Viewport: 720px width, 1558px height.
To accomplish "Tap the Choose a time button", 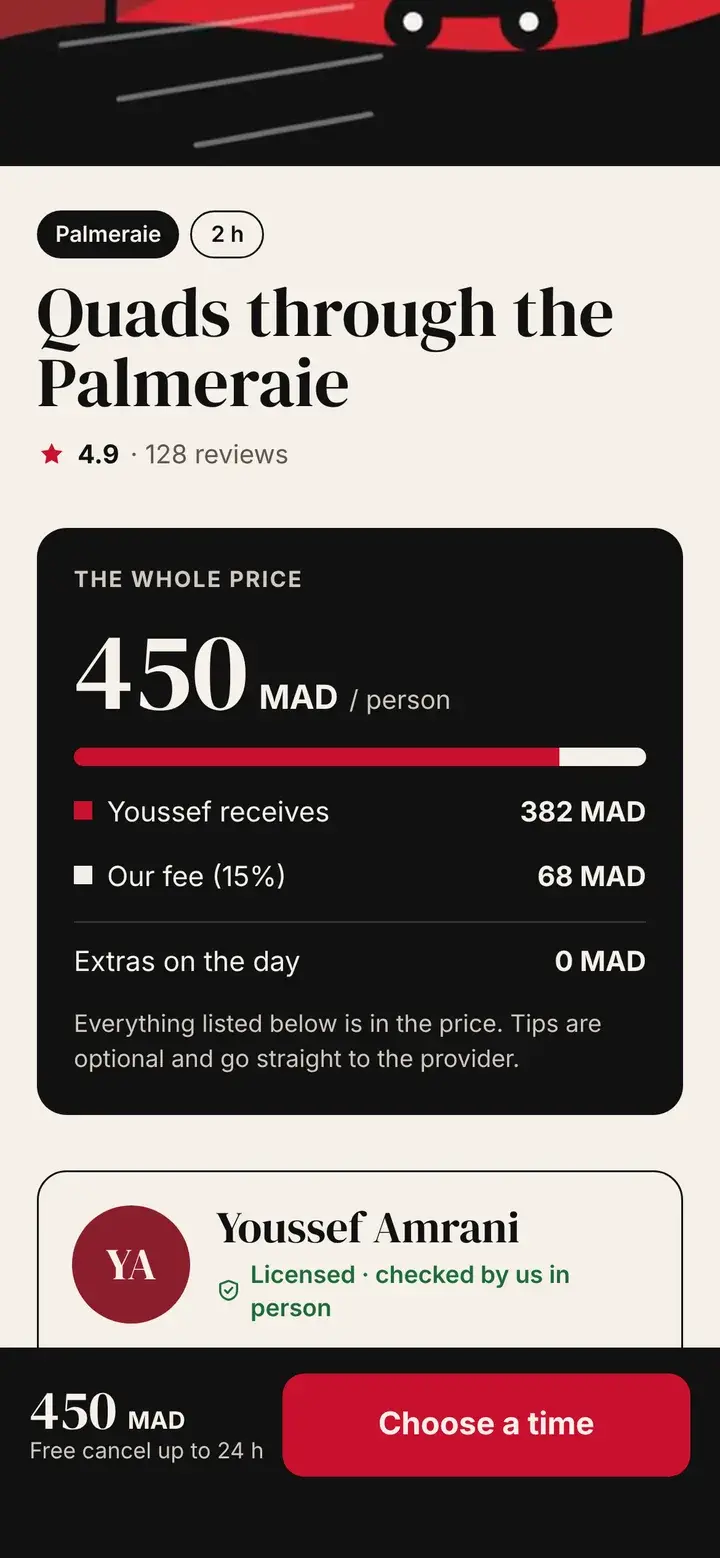I will coord(486,1424).
